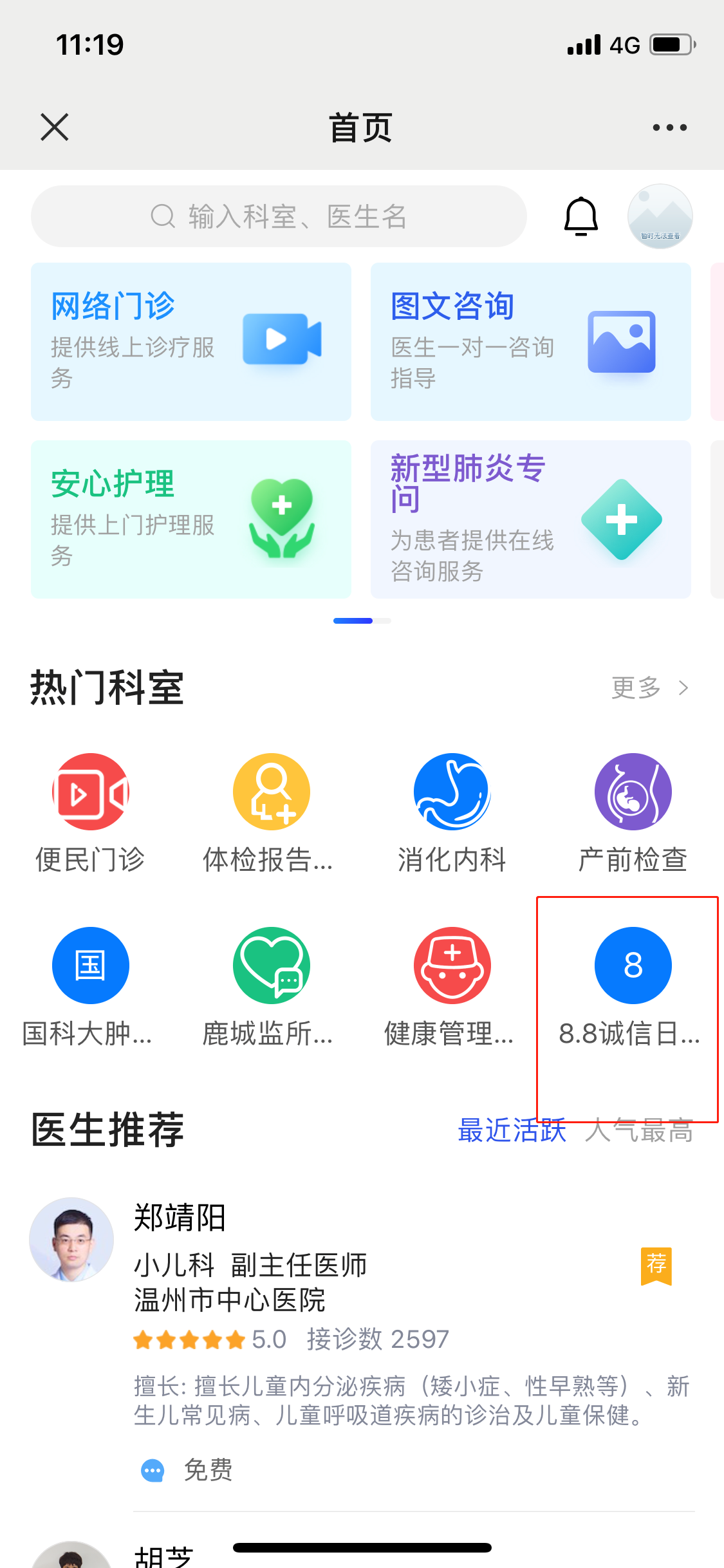Open the 国科大肿 department
Screen dimensions: 724x1568
(91, 986)
